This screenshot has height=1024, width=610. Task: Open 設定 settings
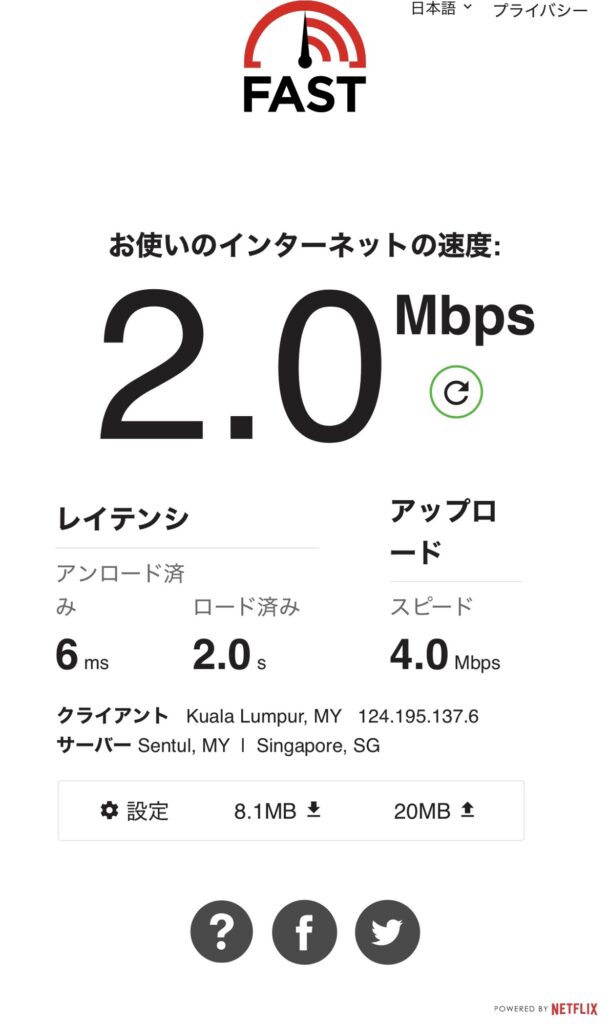tap(135, 811)
